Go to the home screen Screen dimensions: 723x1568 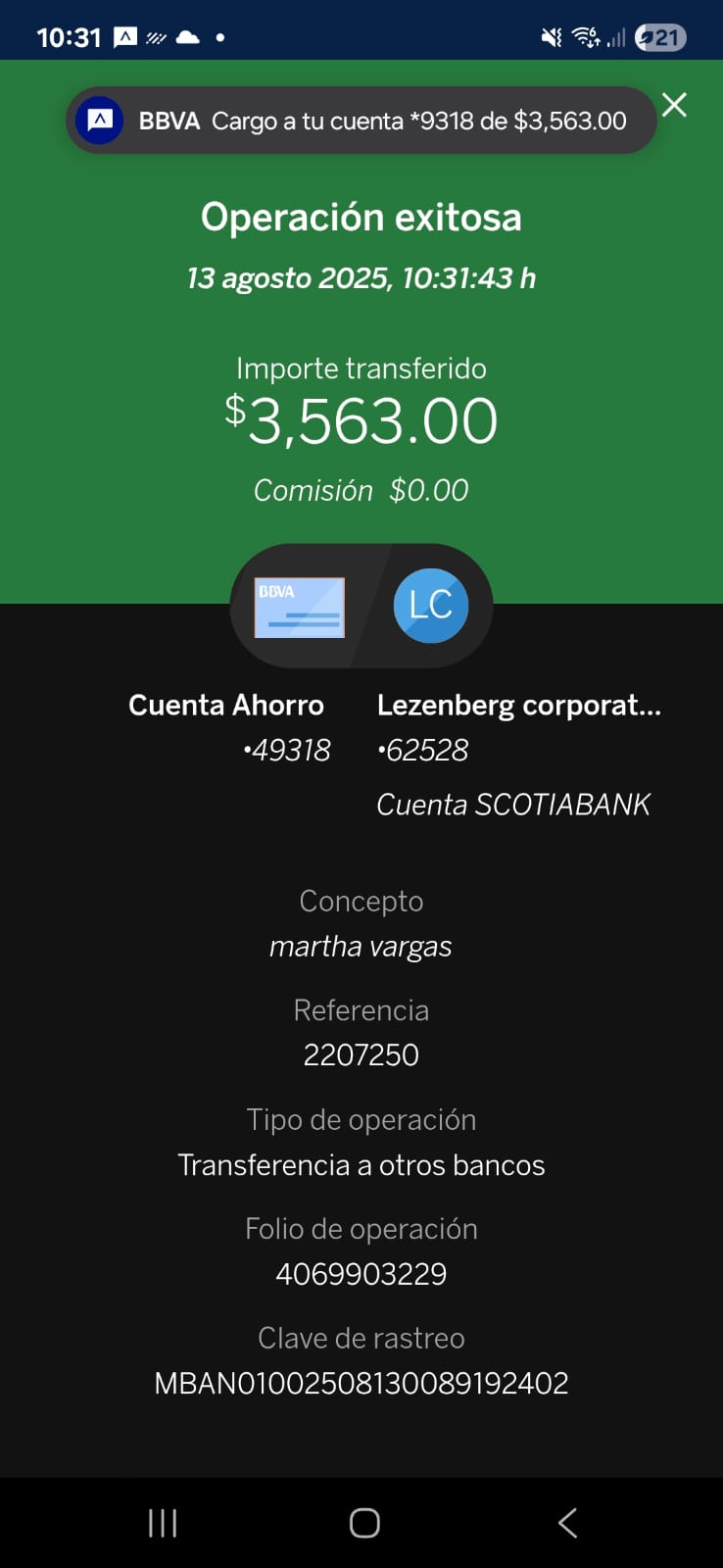click(364, 1523)
